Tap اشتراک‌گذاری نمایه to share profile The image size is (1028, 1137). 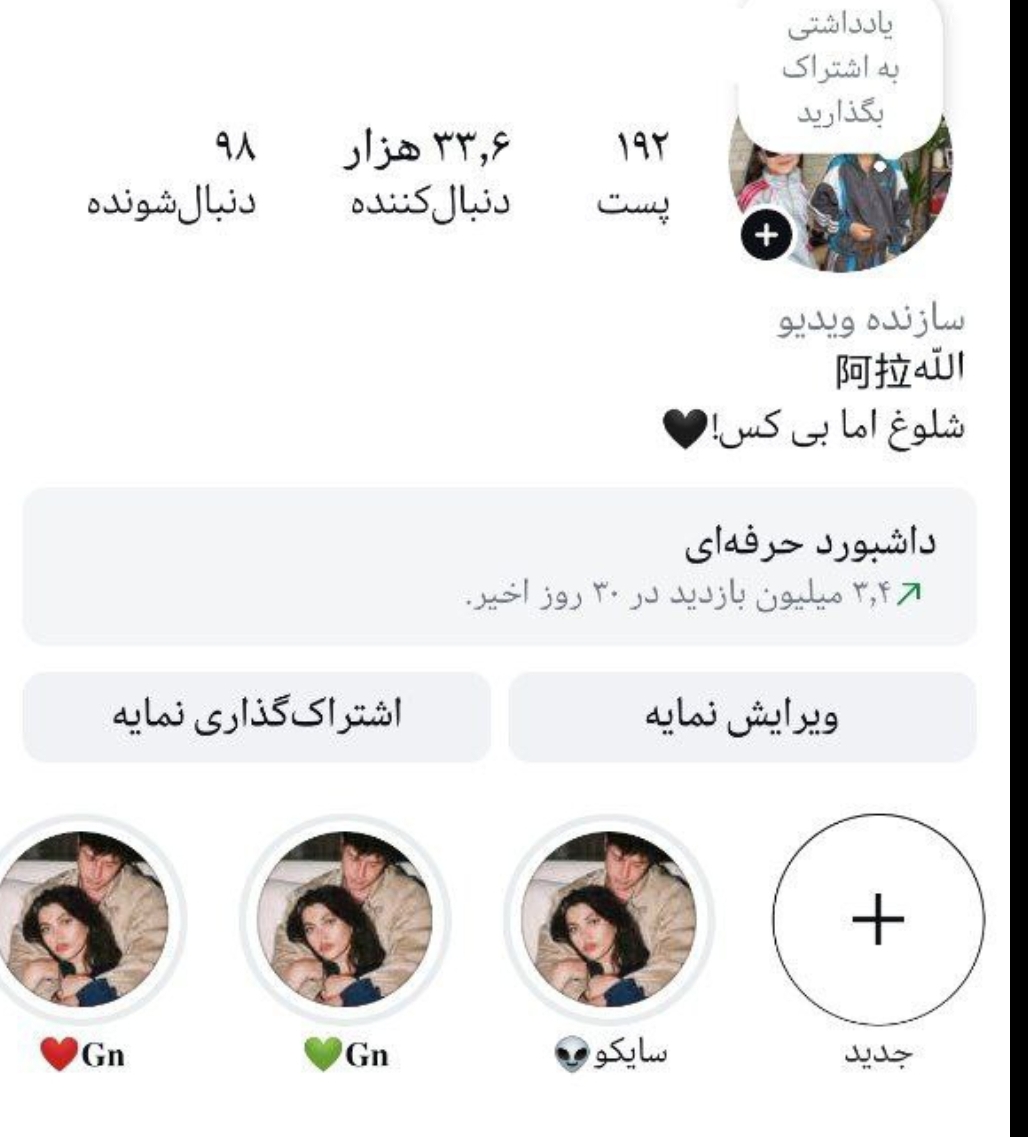click(256, 717)
